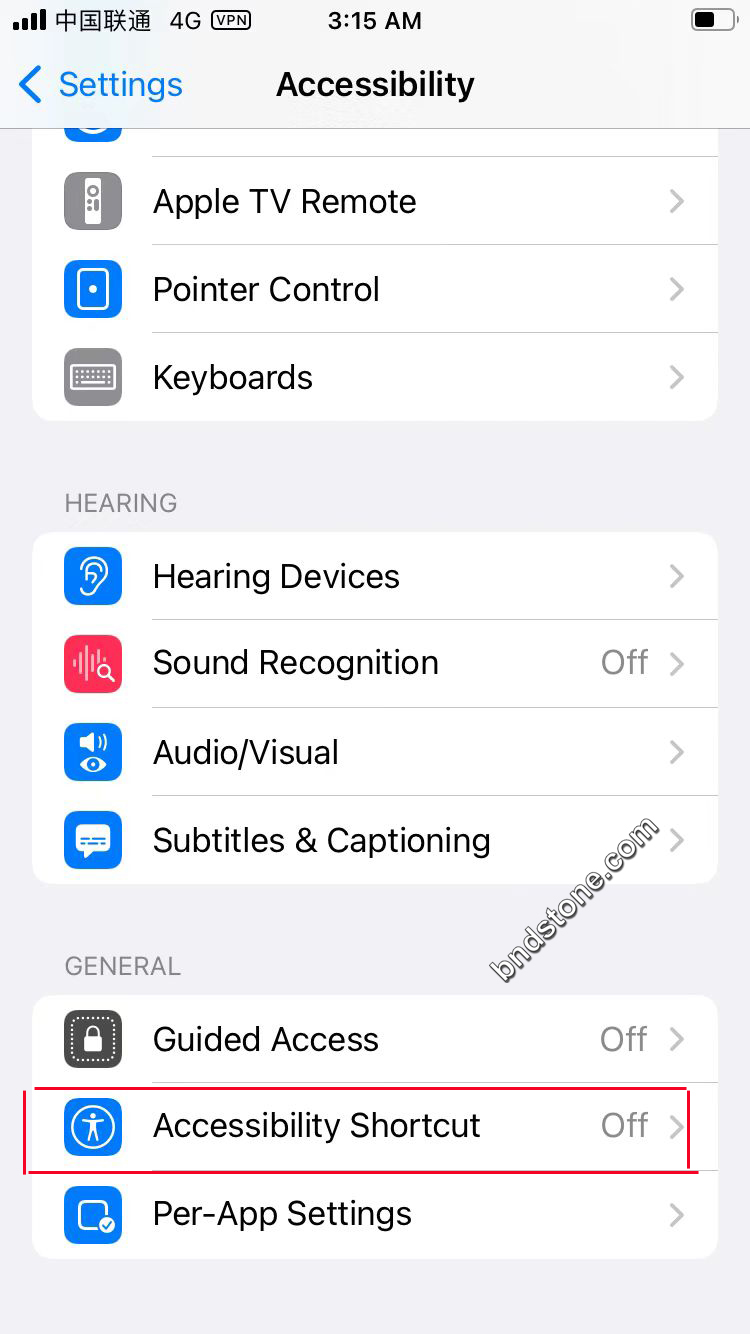This screenshot has width=750, height=1334.
Task: Go back to Settings
Action: (100, 85)
